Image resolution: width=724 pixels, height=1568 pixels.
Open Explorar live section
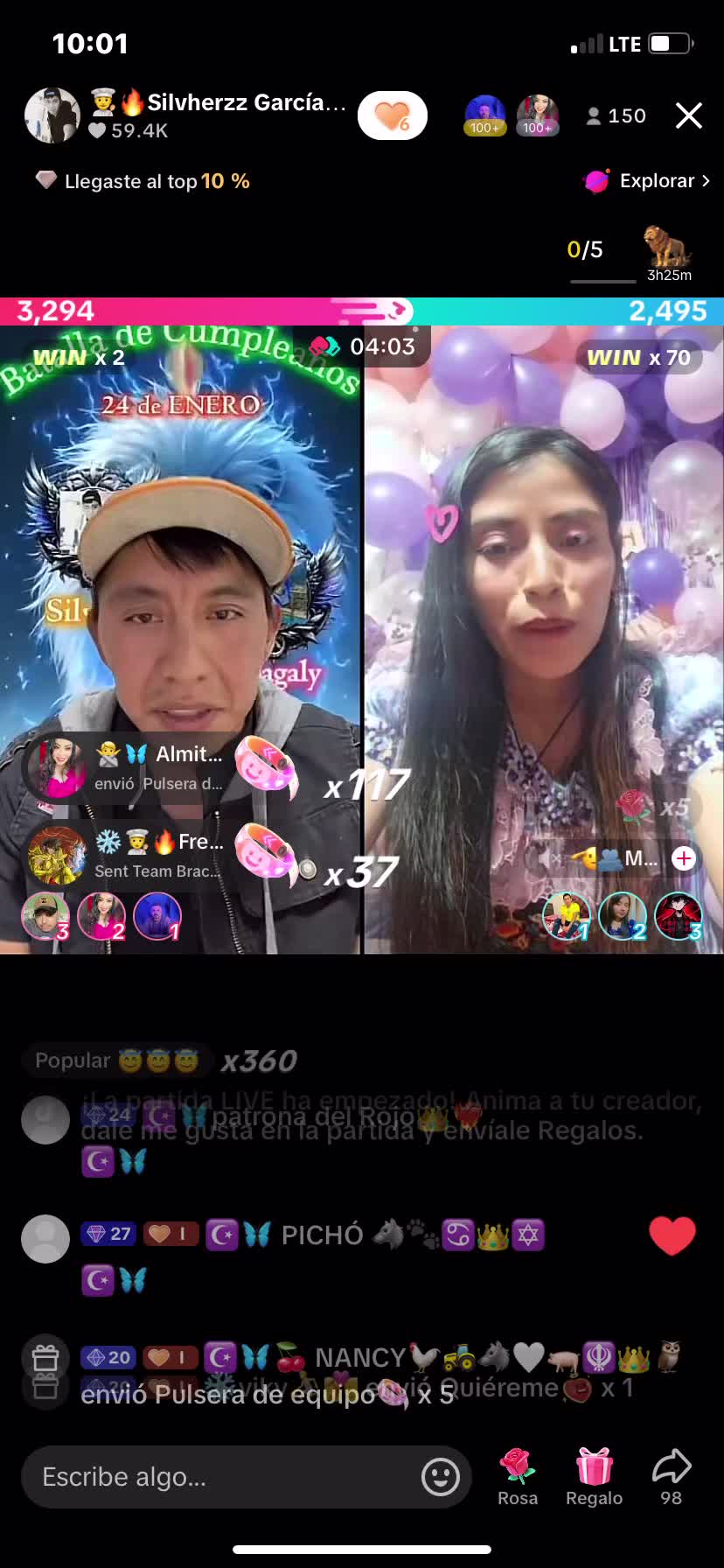(647, 181)
